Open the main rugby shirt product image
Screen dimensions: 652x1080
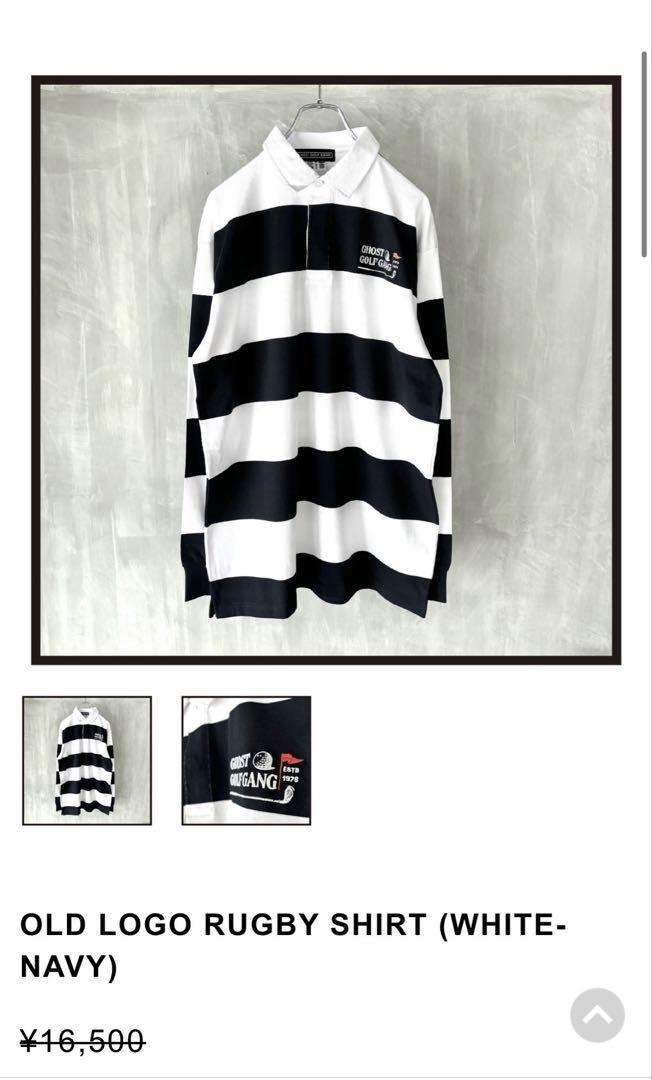pos(326,370)
